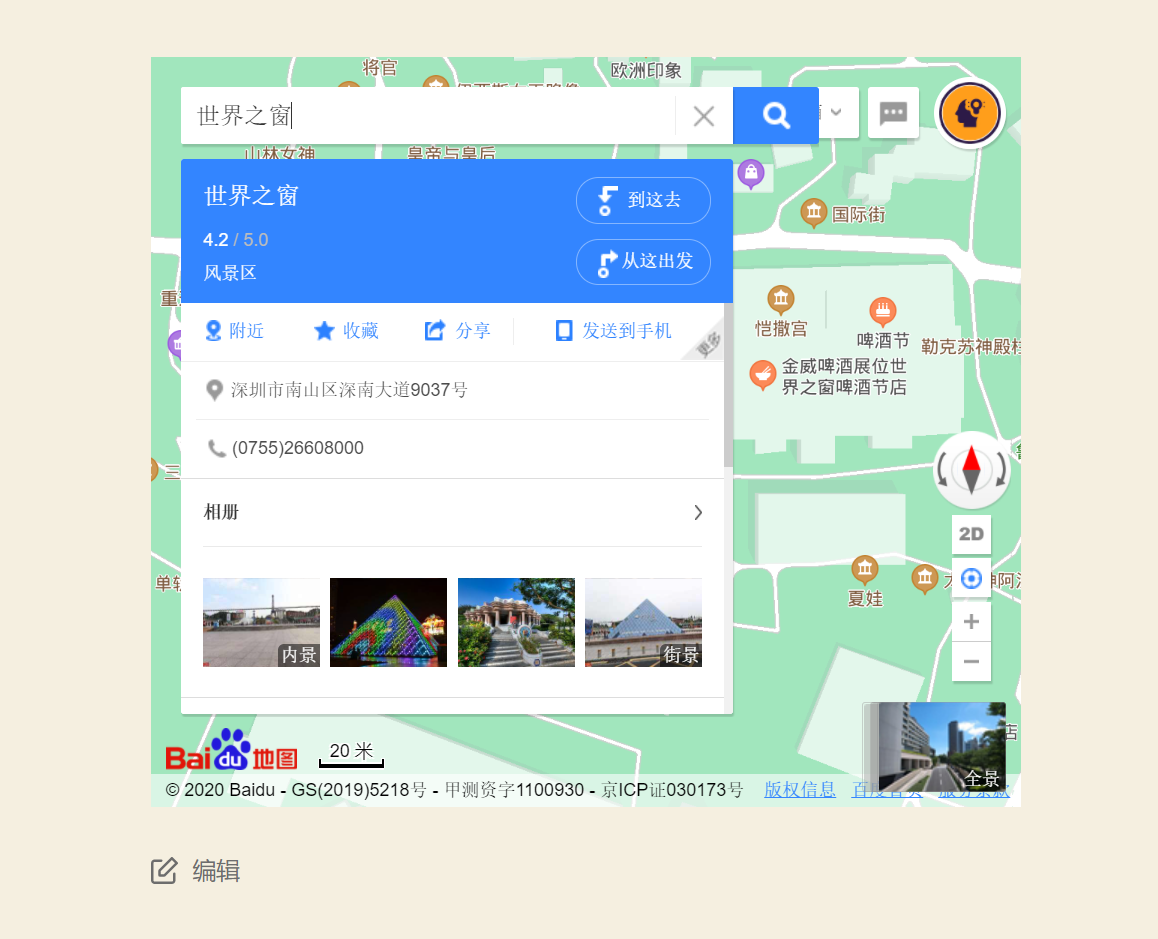Select 发送到手机

[614, 331]
